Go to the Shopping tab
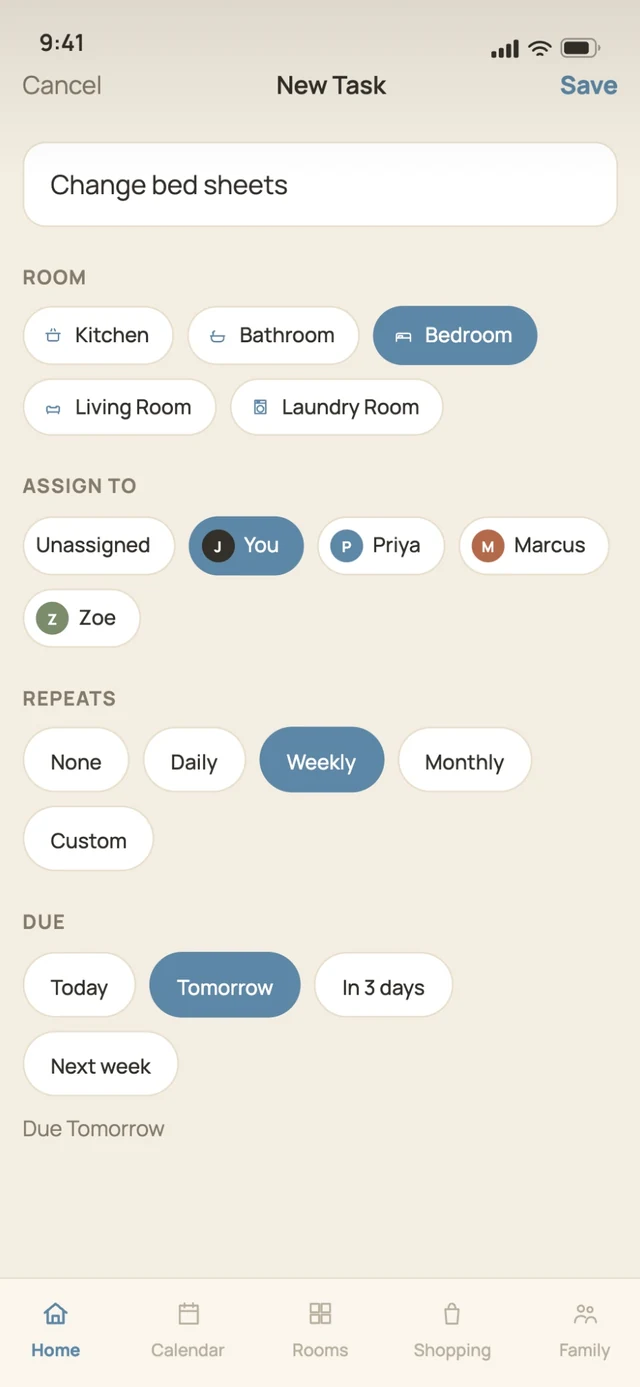 coord(452,1330)
